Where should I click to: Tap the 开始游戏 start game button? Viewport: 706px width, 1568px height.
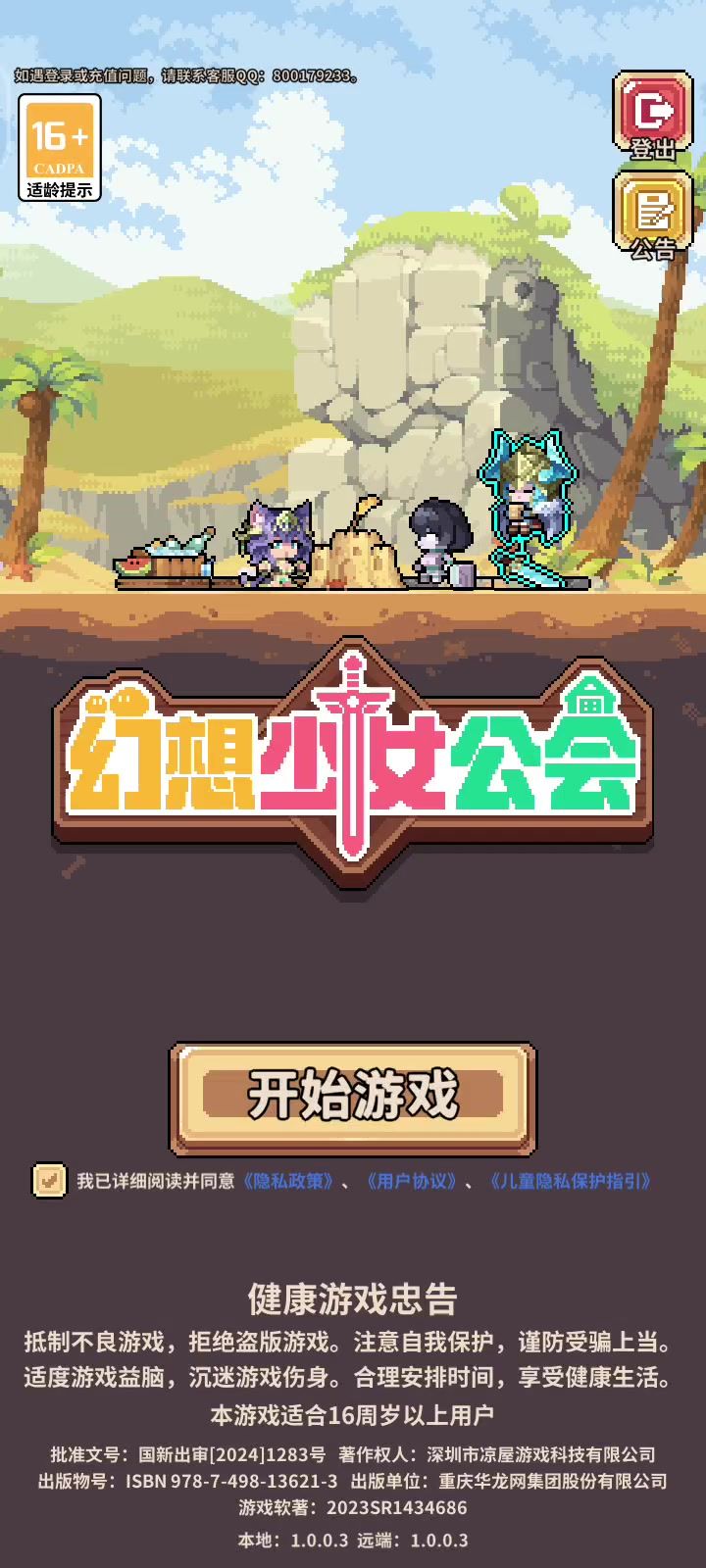point(353,1098)
